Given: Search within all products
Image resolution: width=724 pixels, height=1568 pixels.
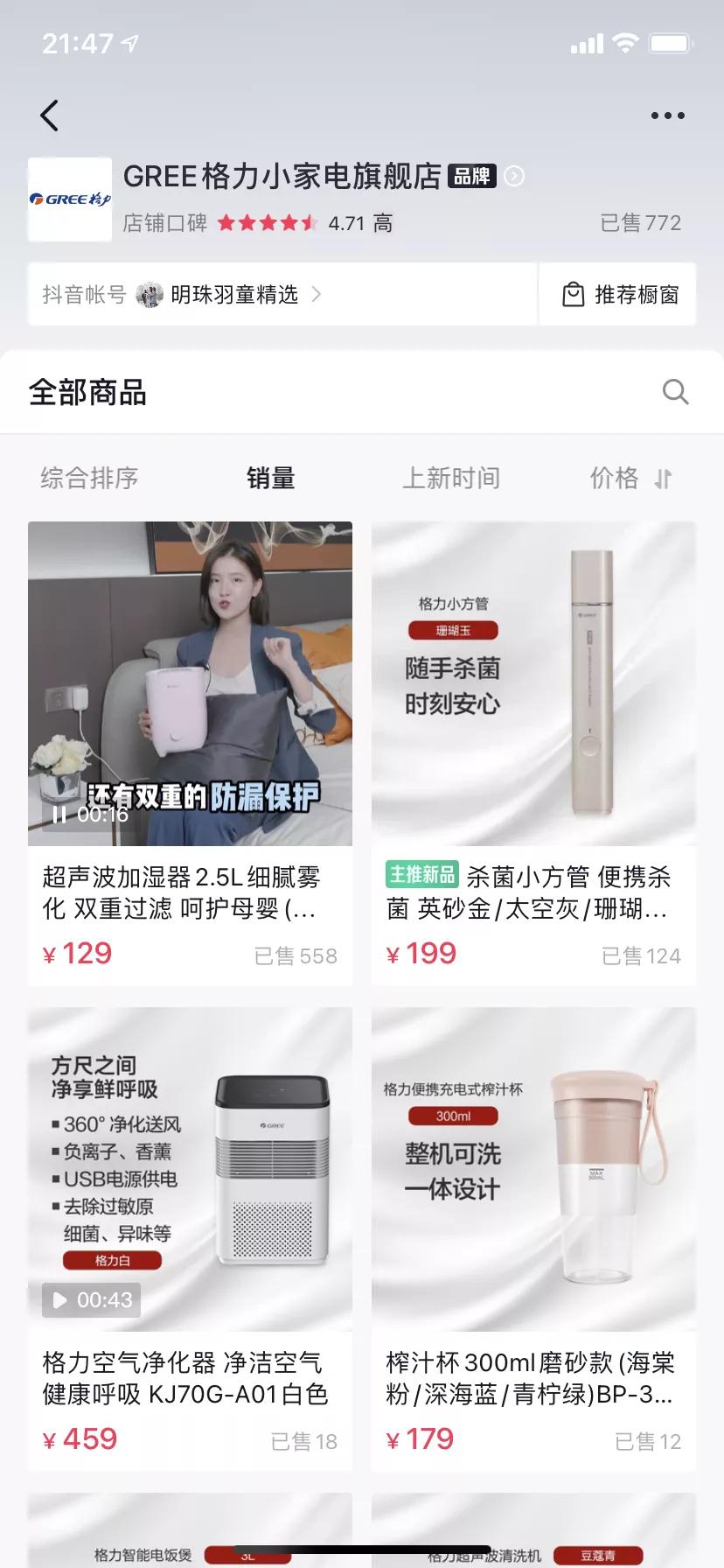Looking at the screenshot, I should pyautogui.click(x=675, y=392).
